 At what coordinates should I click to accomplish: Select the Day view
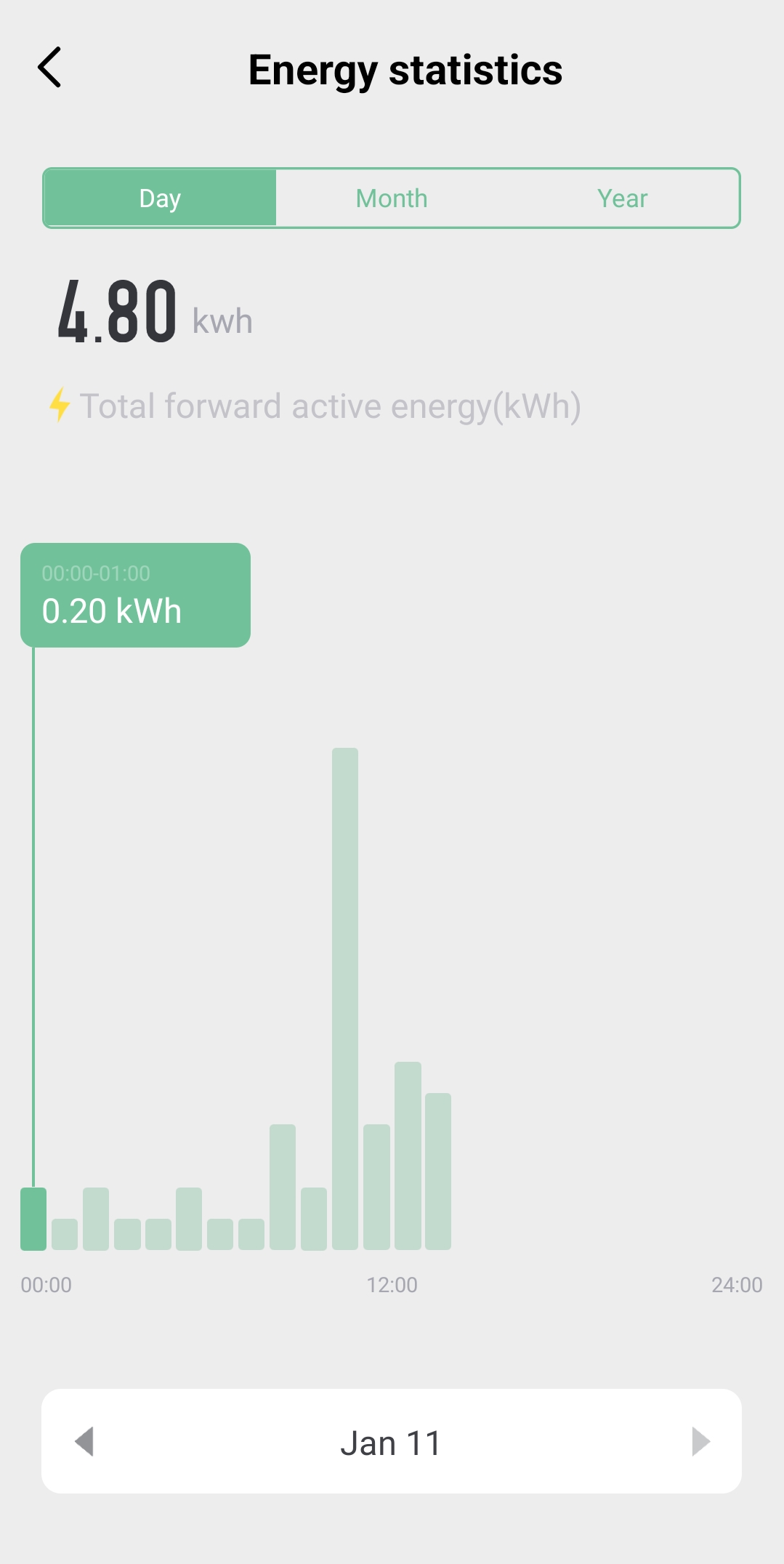160,198
